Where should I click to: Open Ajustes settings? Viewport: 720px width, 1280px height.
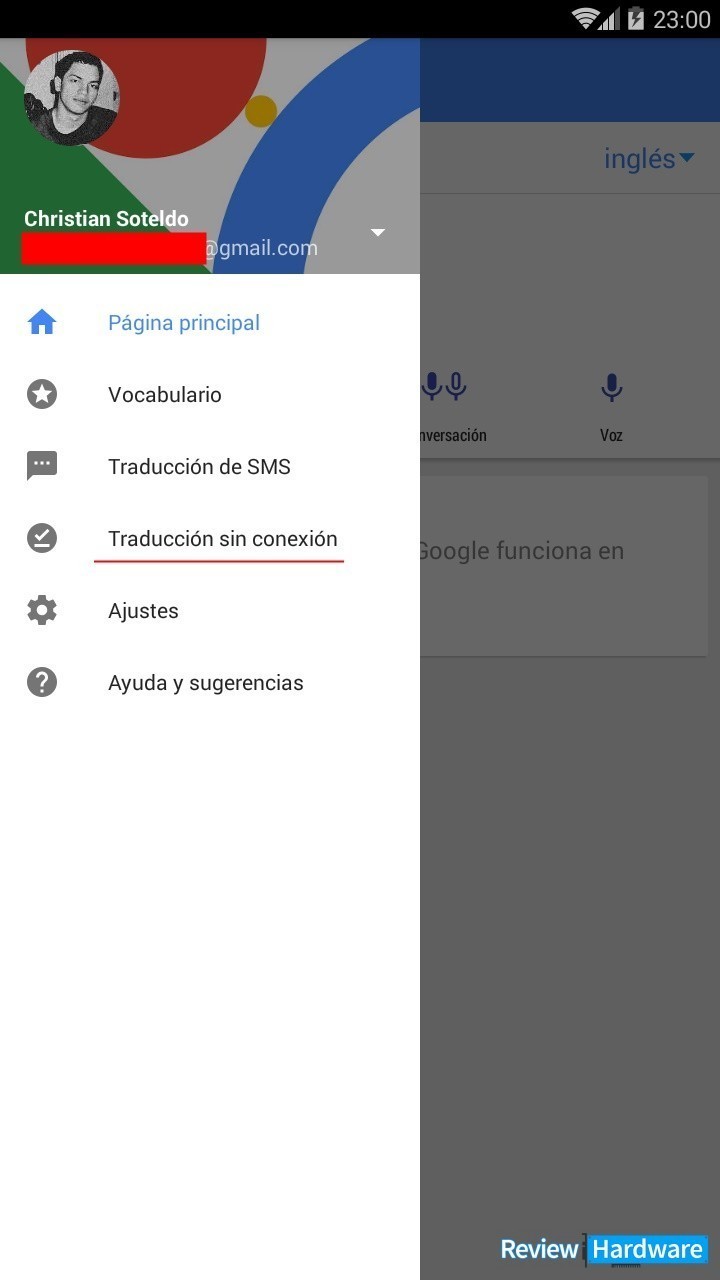pos(210,610)
